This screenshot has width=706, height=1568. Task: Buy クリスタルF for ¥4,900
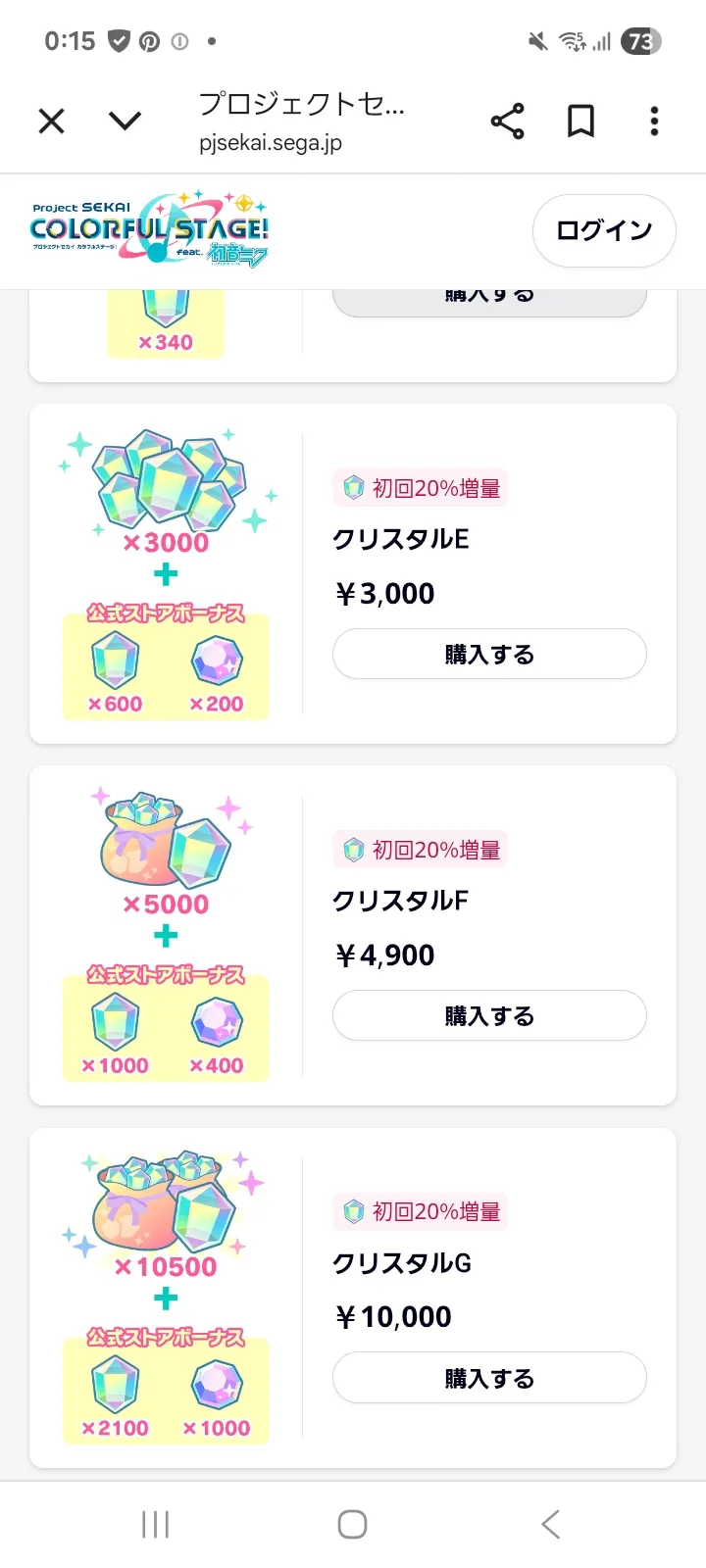coord(489,1015)
